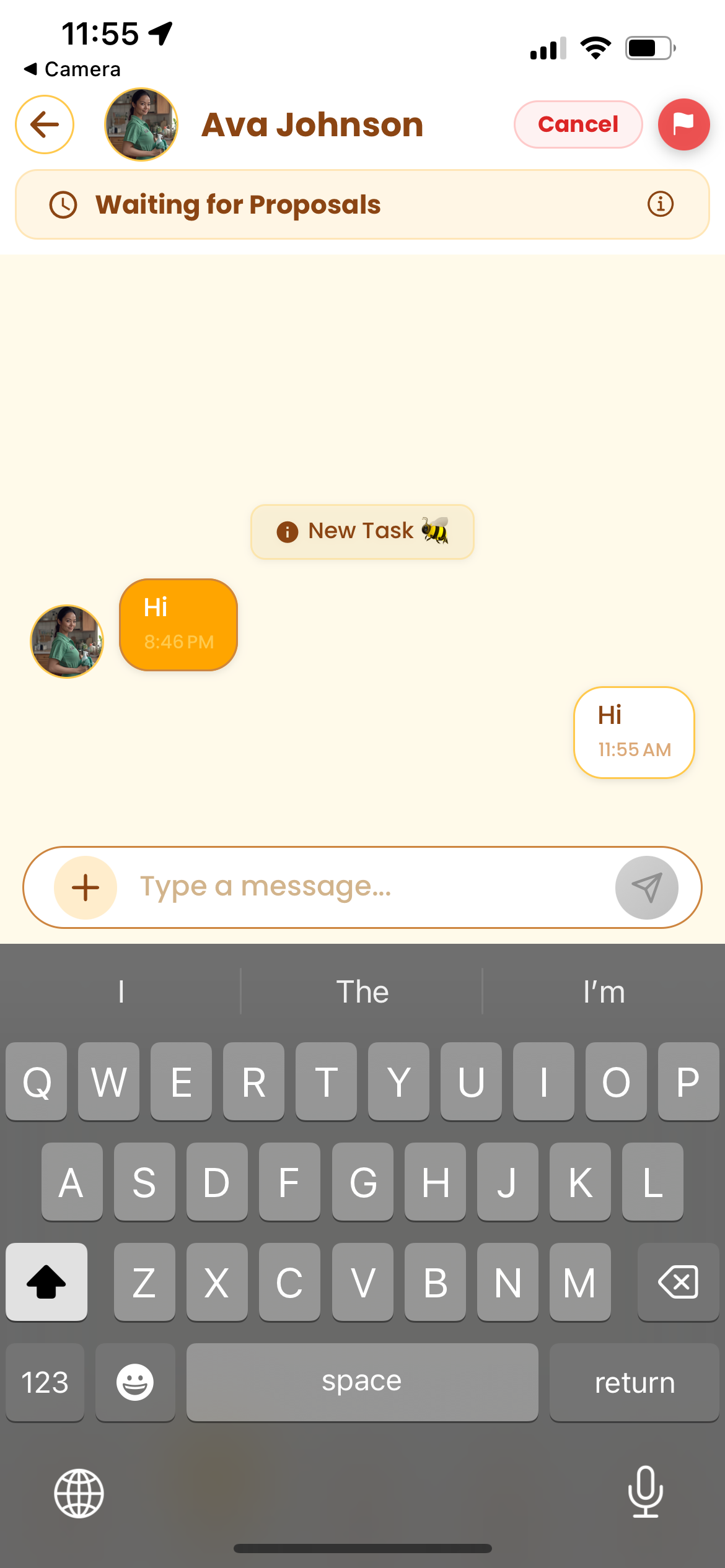Go back using the arrow button
This screenshot has height=1568, width=725.
(x=45, y=124)
